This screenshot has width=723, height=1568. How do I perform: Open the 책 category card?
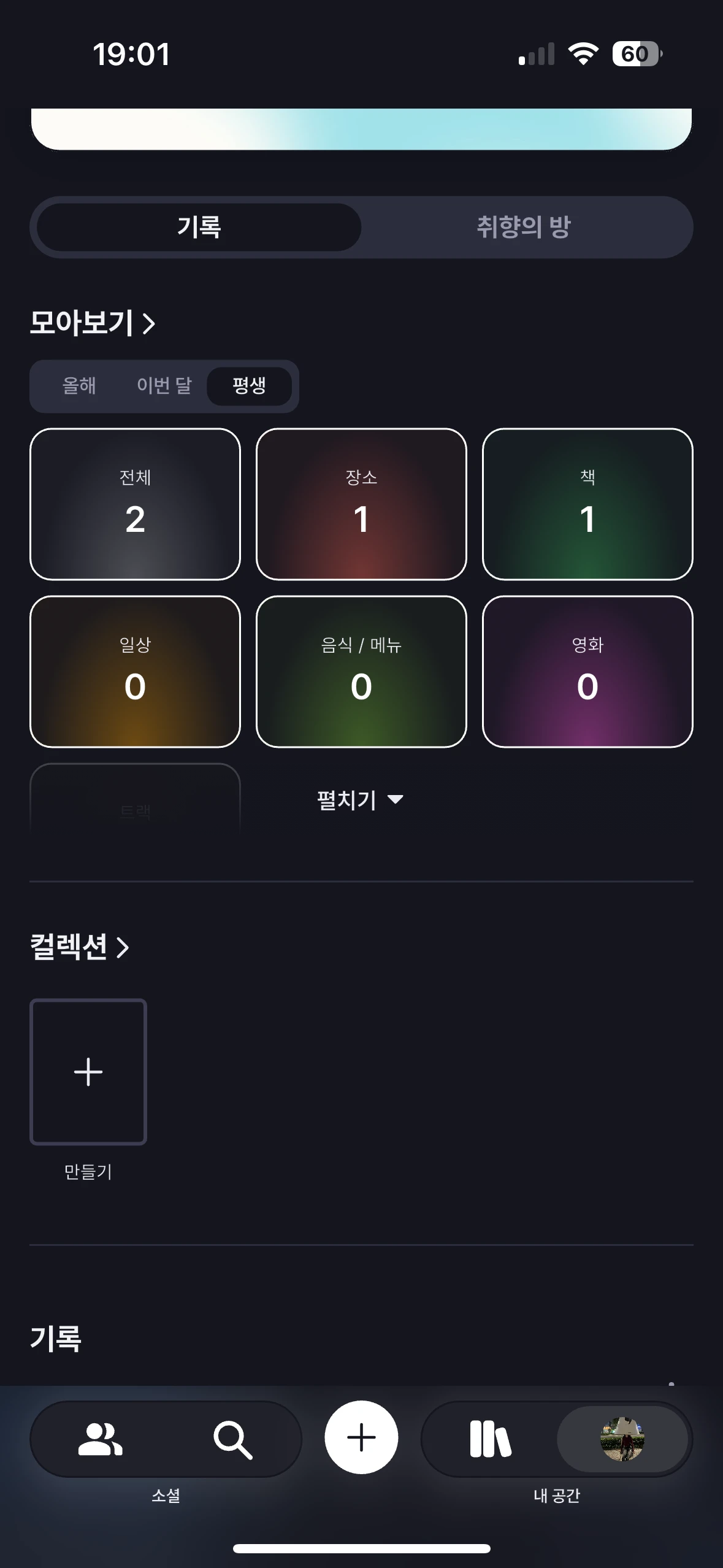pyautogui.click(x=587, y=504)
